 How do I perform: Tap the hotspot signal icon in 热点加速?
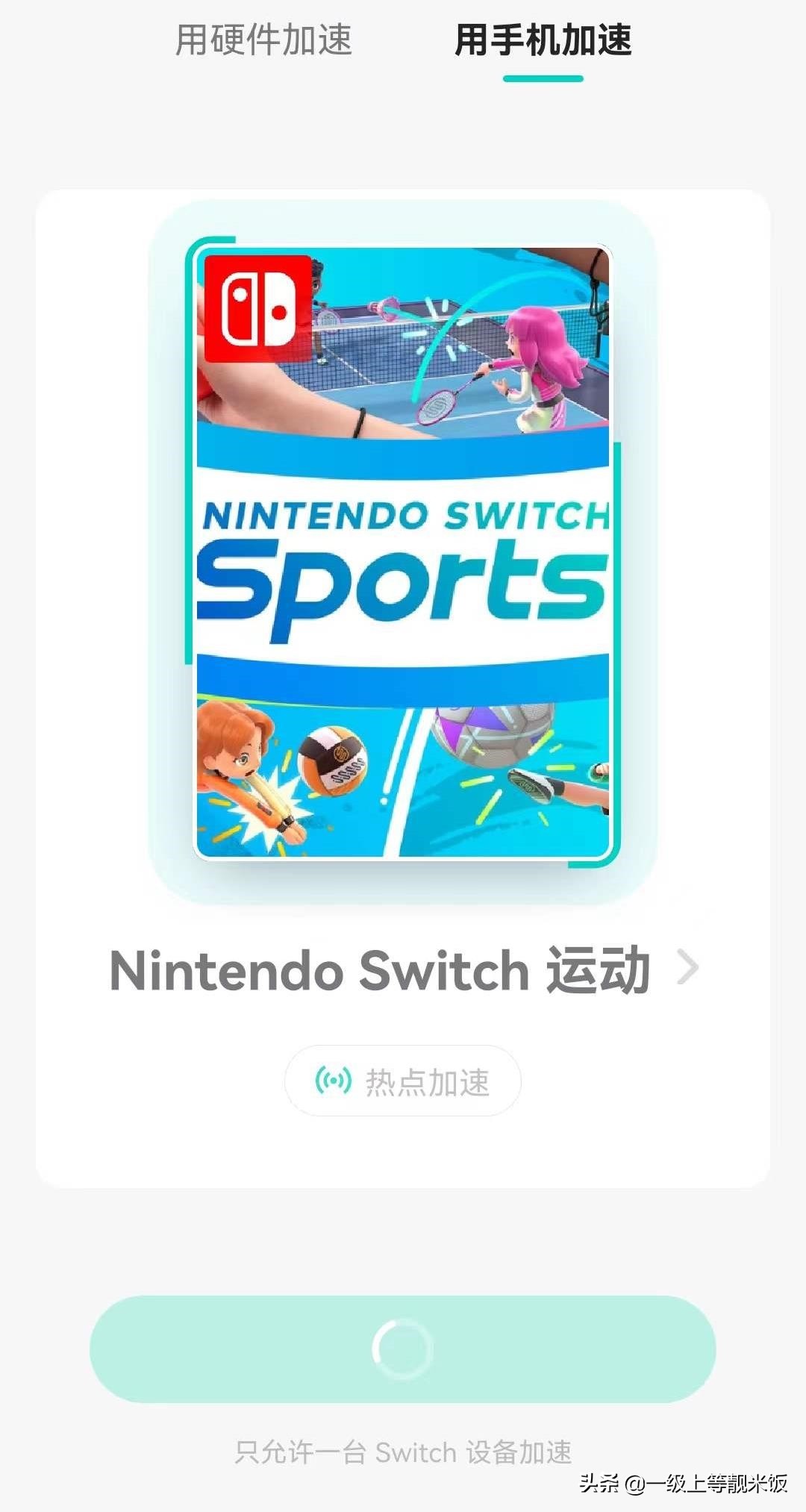coord(335,1080)
